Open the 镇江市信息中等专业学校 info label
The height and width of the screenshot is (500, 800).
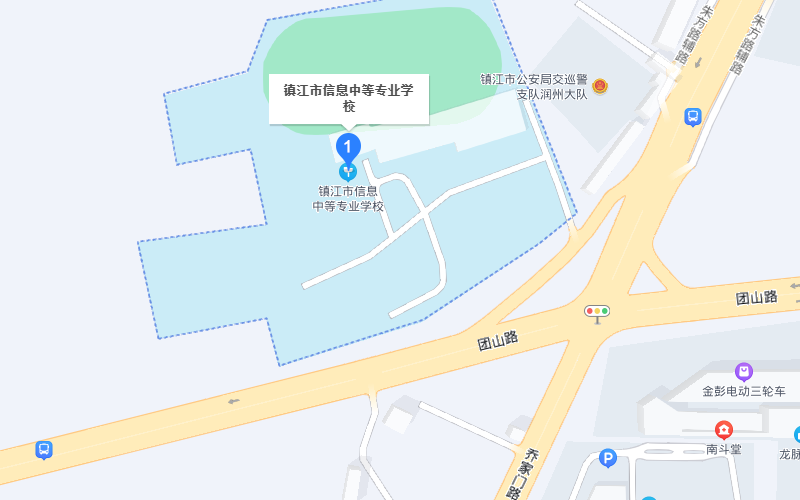pyautogui.click(x=348, y=98)
